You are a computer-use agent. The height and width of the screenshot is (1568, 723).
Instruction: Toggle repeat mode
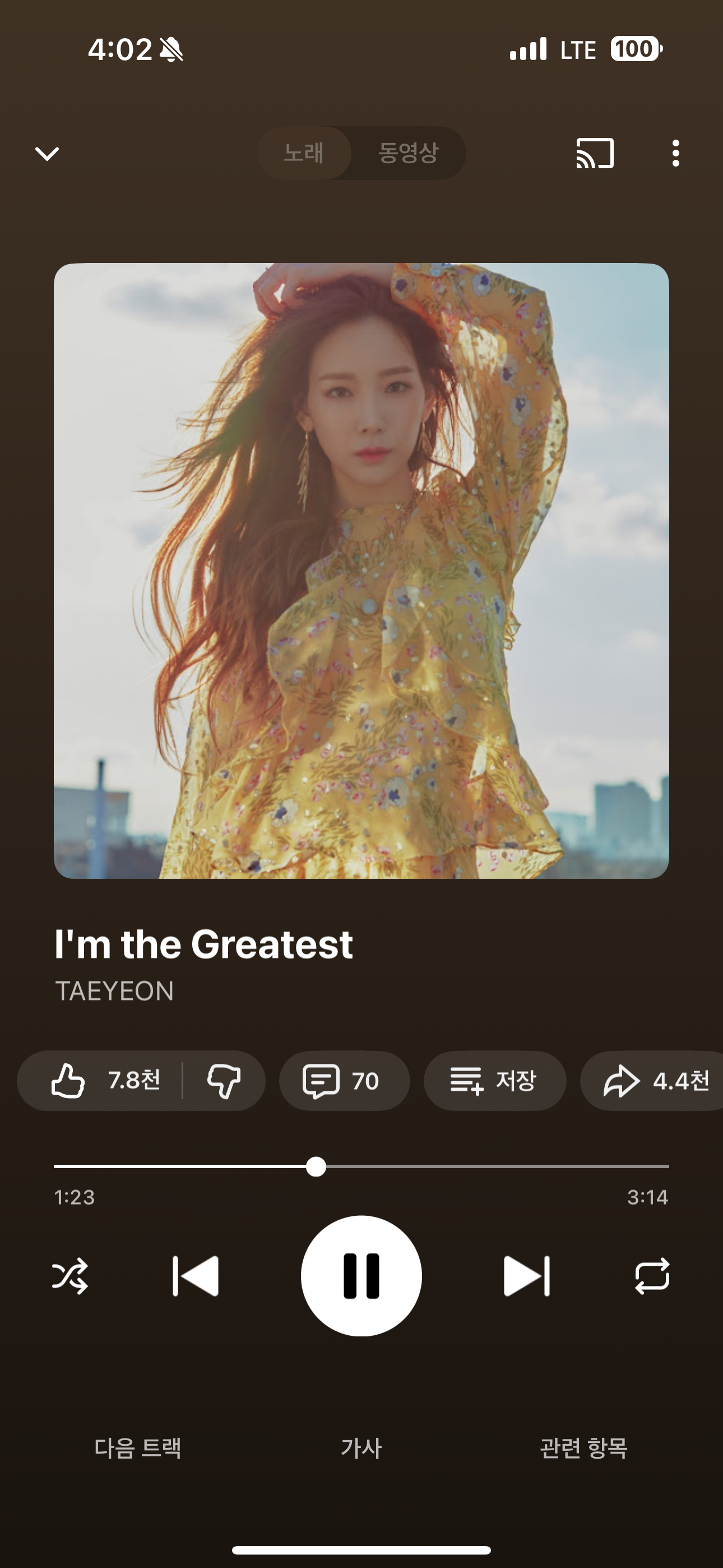[652, 1276]
